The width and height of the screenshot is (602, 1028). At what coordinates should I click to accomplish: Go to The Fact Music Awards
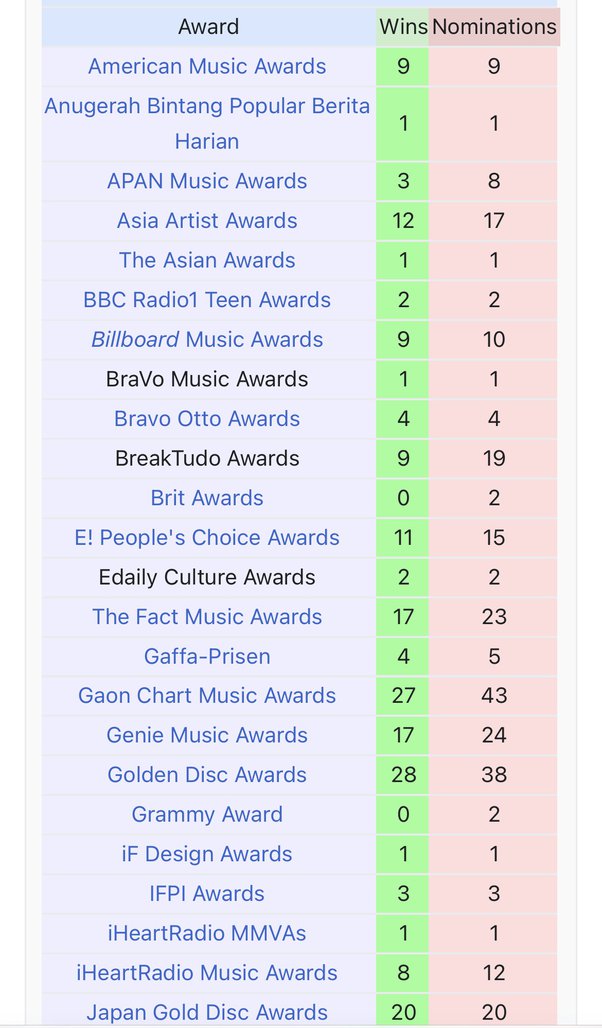[207, 616]
